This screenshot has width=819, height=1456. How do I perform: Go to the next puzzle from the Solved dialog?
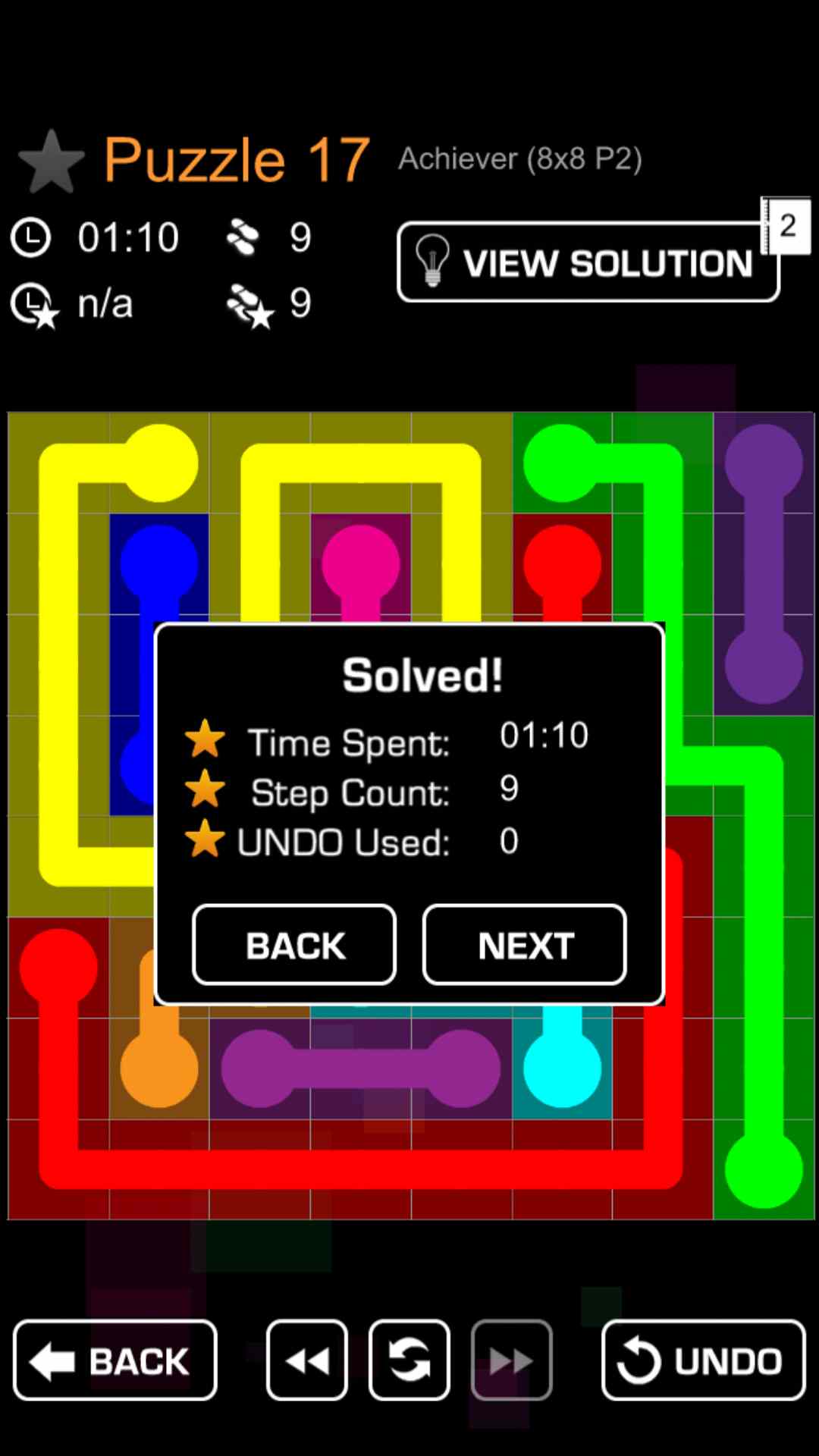(x=525, y=945)
